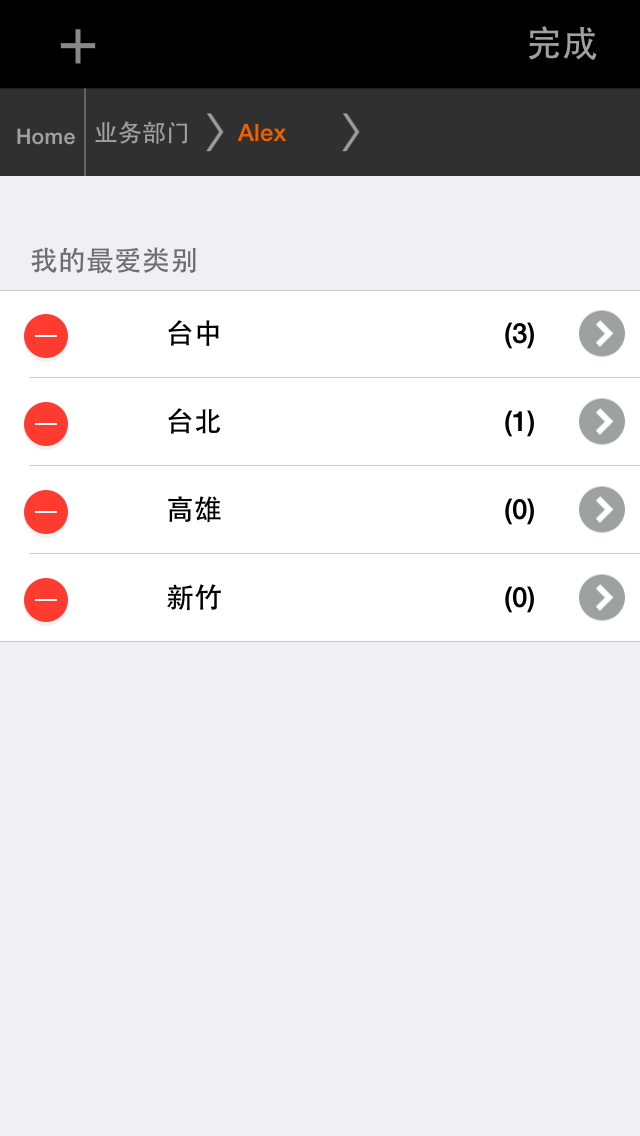
Task: Tap 完成 to finish editing
Action: click(562, 44)
